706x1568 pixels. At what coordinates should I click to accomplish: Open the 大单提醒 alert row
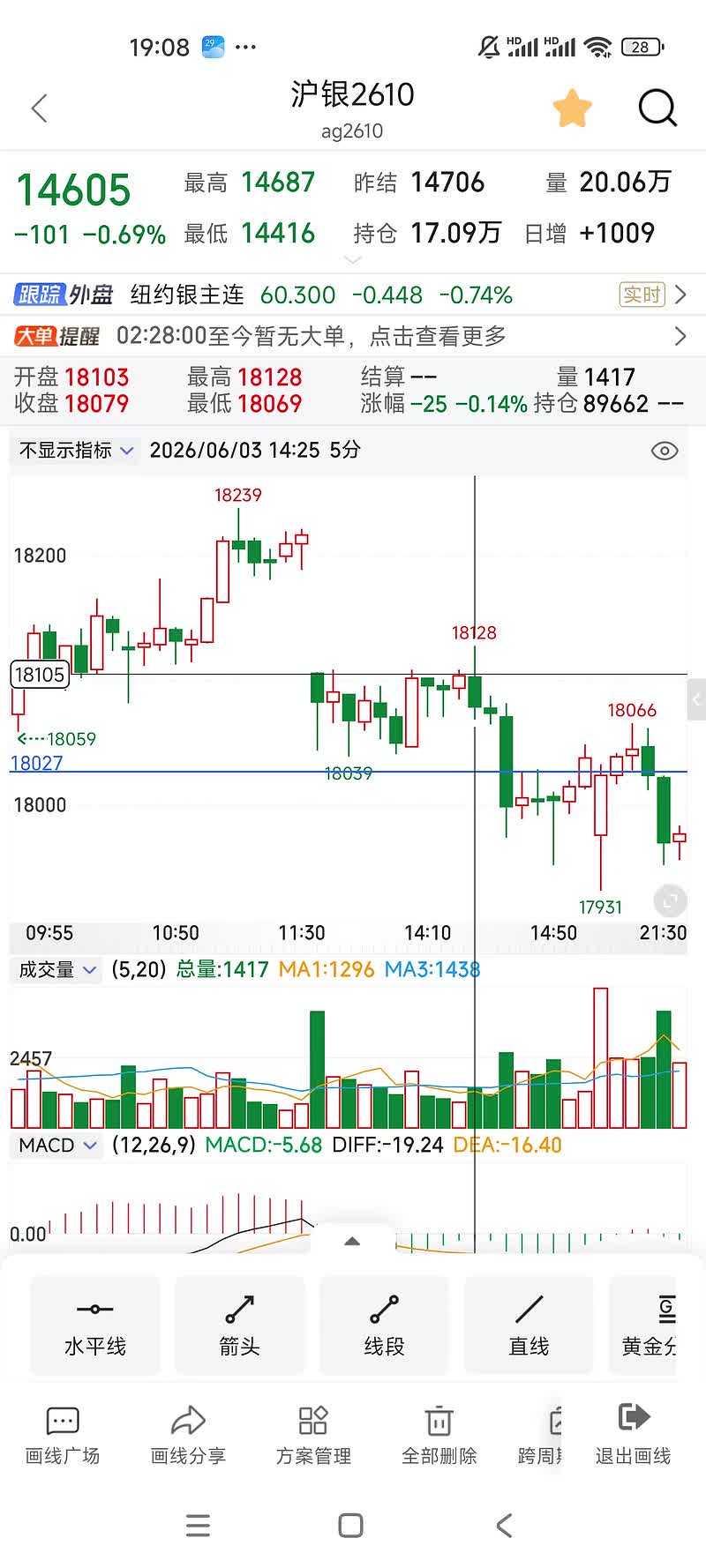(x=353, y=336)
